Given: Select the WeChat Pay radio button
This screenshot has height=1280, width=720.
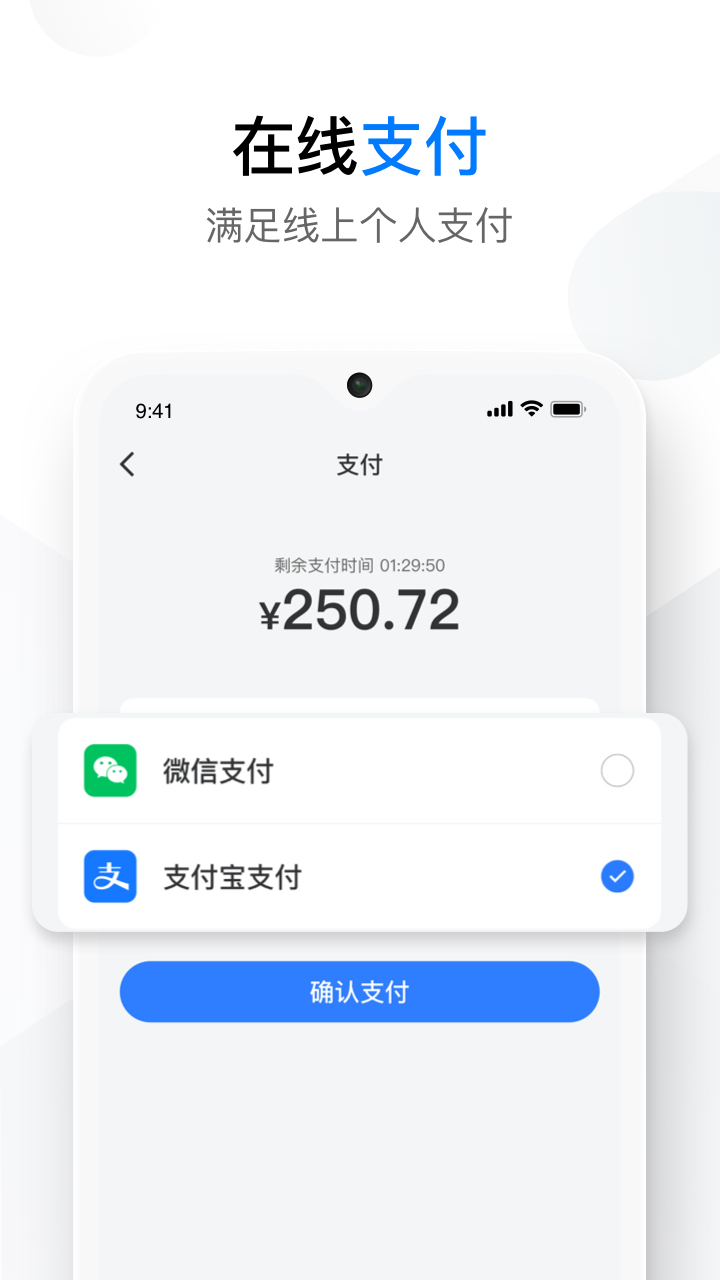Looking at the screenshot, I should tap(619, 771).
